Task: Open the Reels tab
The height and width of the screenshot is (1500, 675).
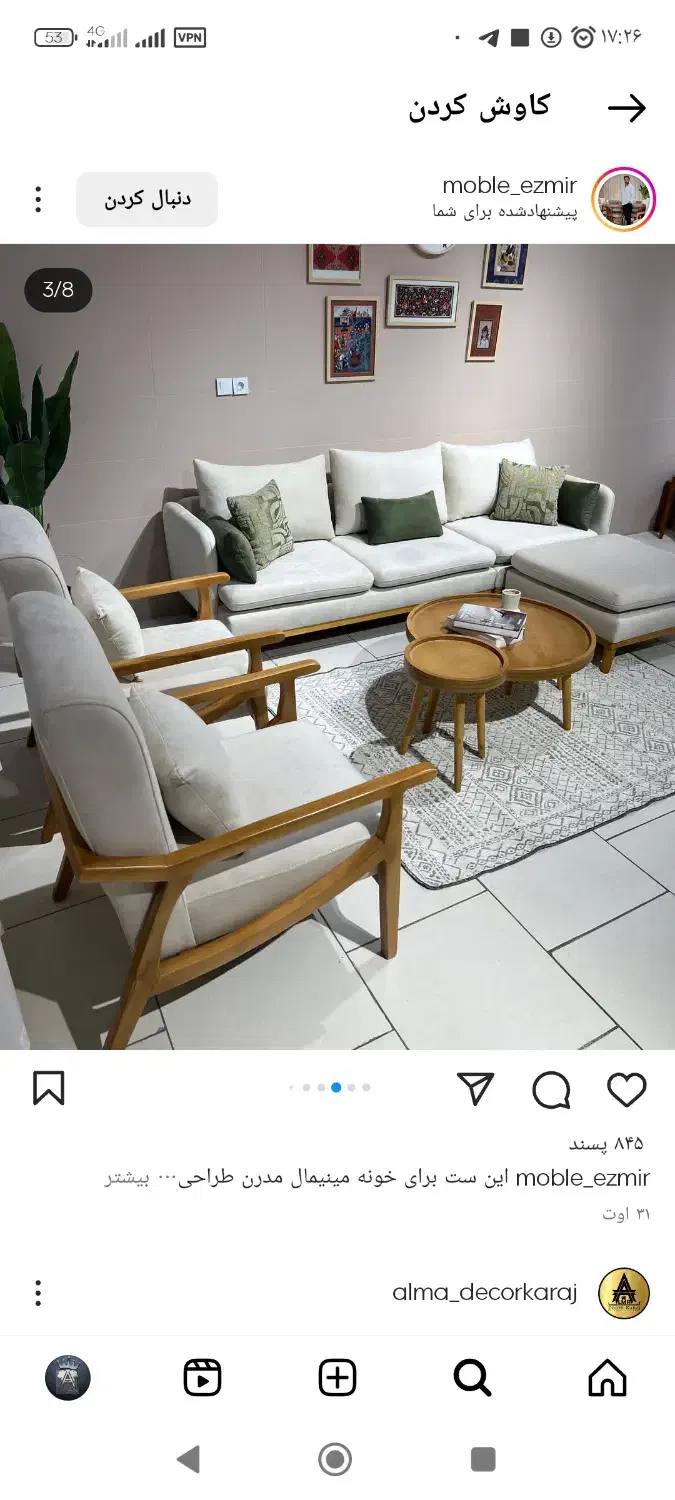Action: 202,1378
